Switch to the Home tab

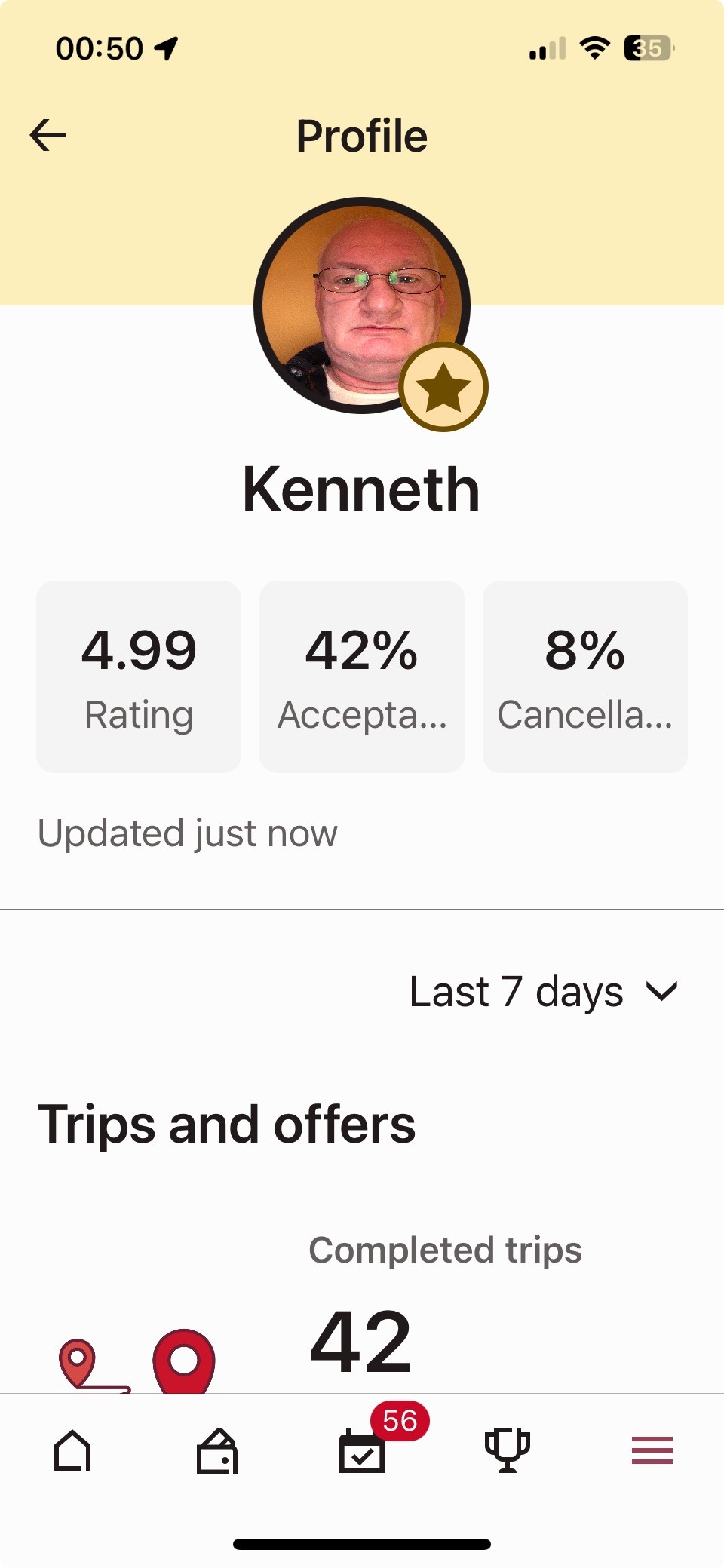coord(72,1450)
